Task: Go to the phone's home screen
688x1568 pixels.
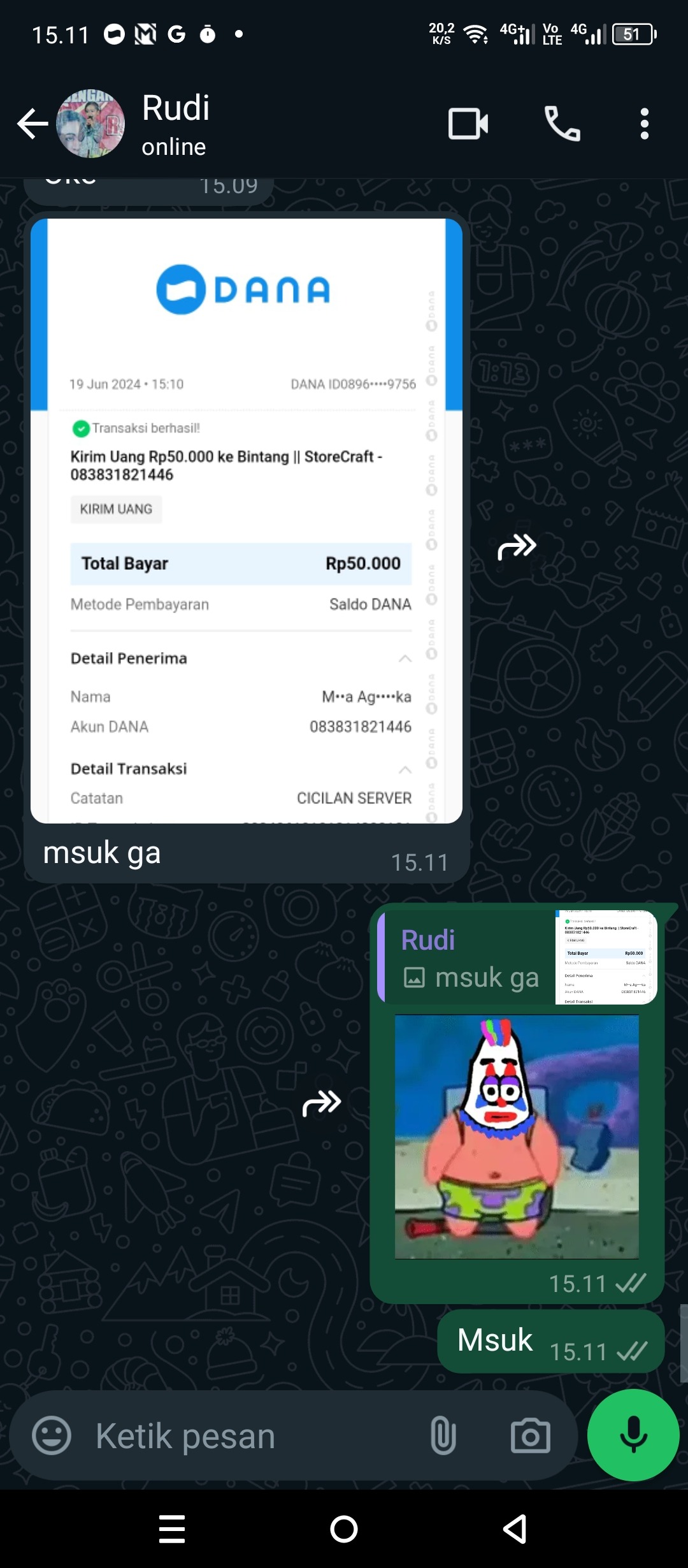Action: click(x=344, y=1528)
